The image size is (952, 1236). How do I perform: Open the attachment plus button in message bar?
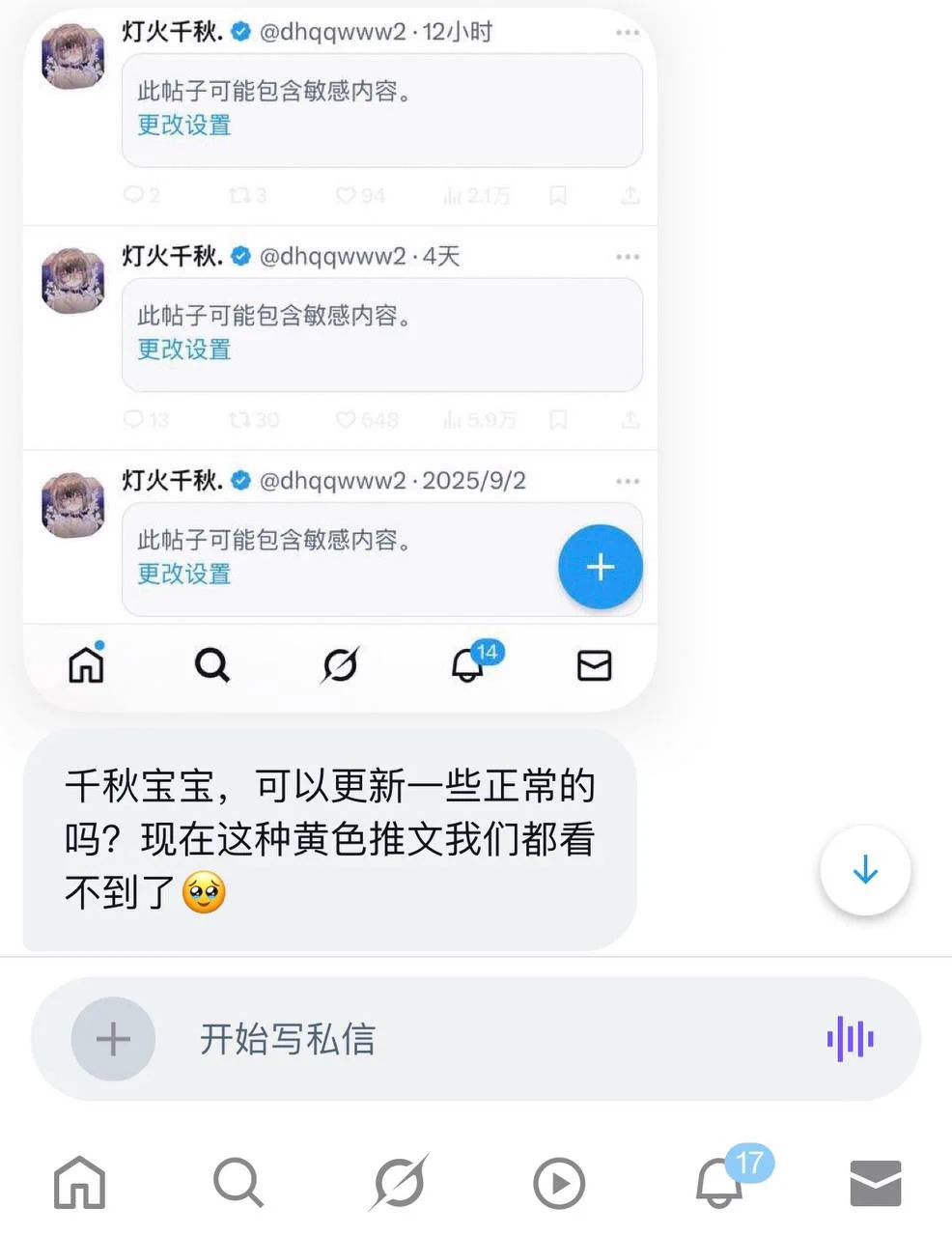click(113, 1039)
